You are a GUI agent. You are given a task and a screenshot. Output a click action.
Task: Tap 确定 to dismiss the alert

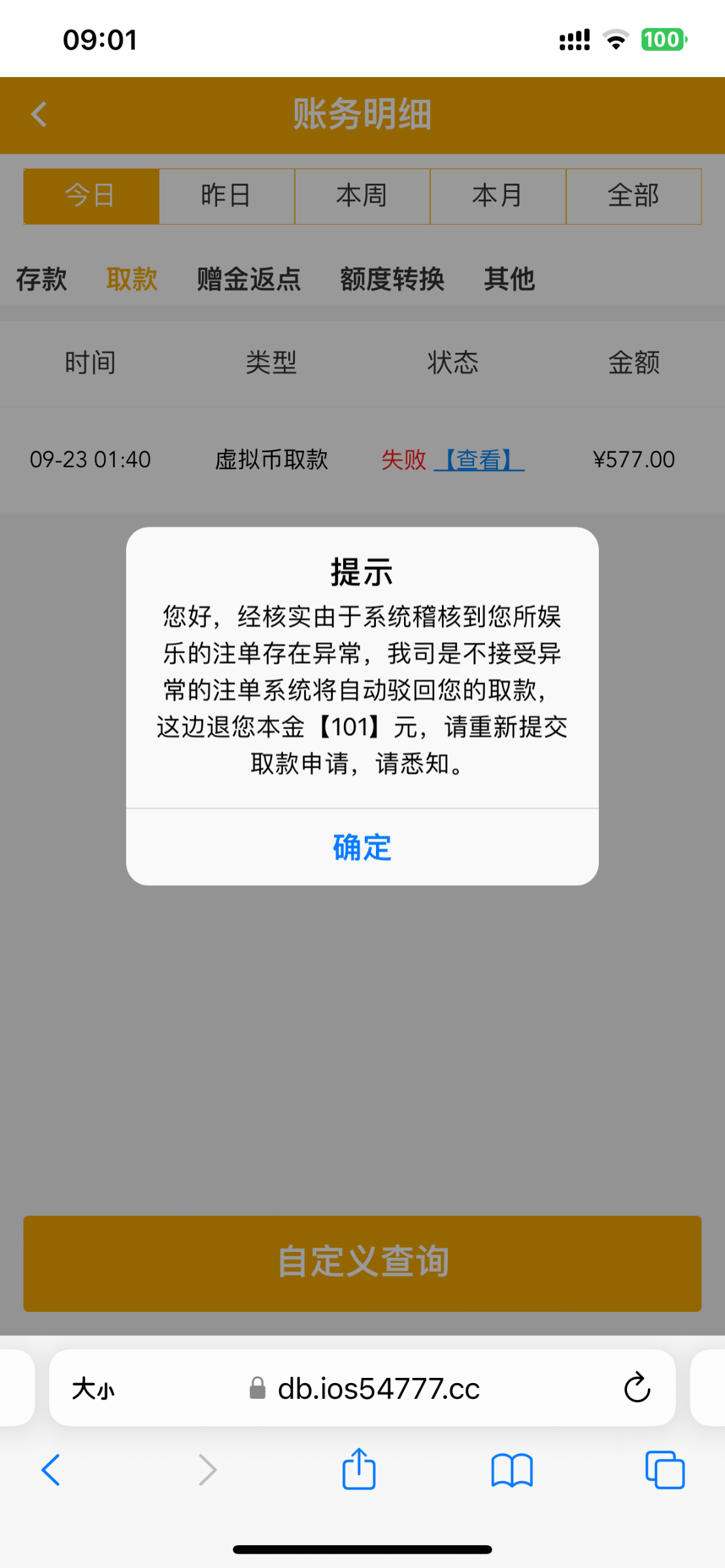point(362,846)
